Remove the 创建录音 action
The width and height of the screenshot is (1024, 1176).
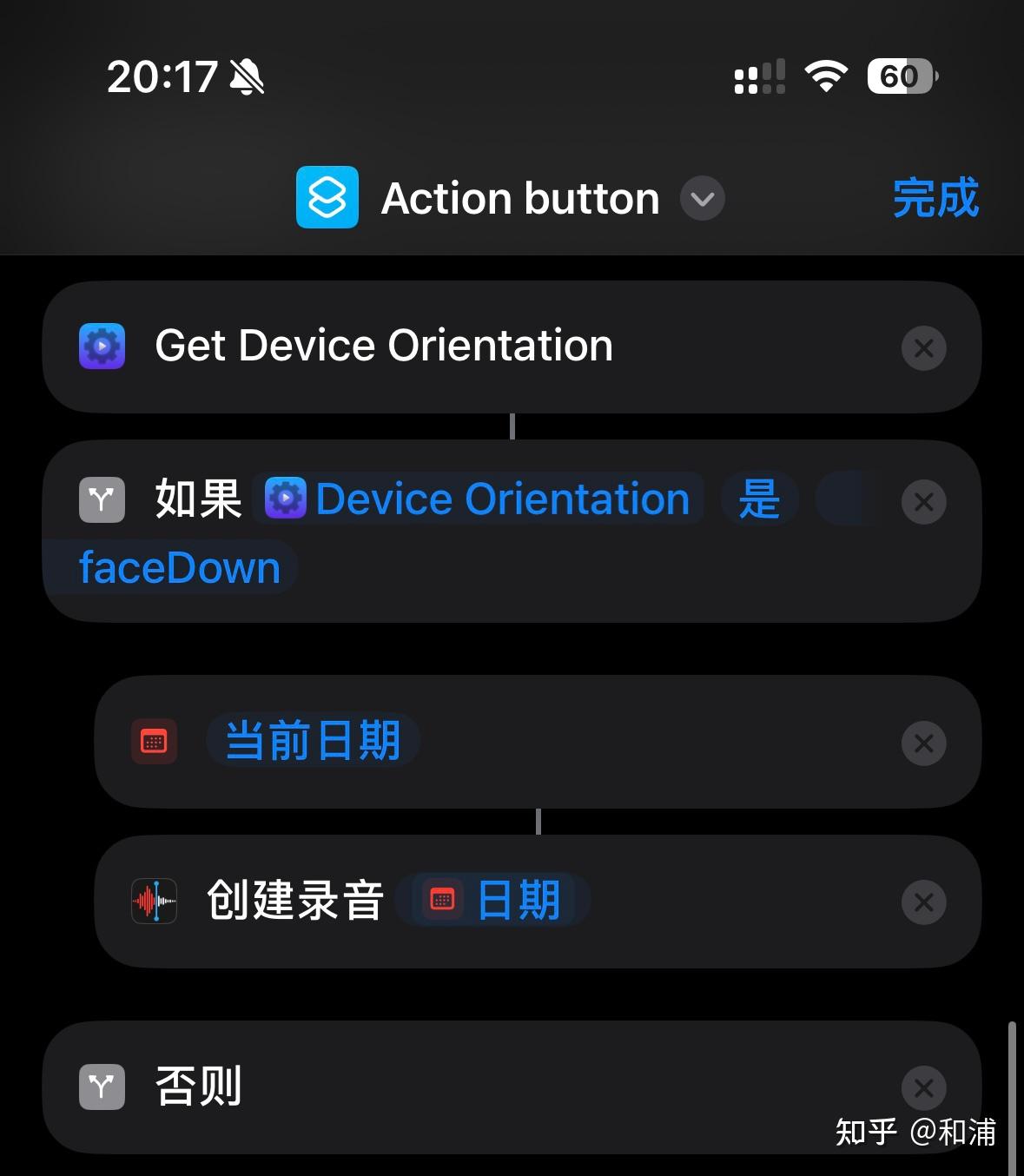[x=923, y=902]
